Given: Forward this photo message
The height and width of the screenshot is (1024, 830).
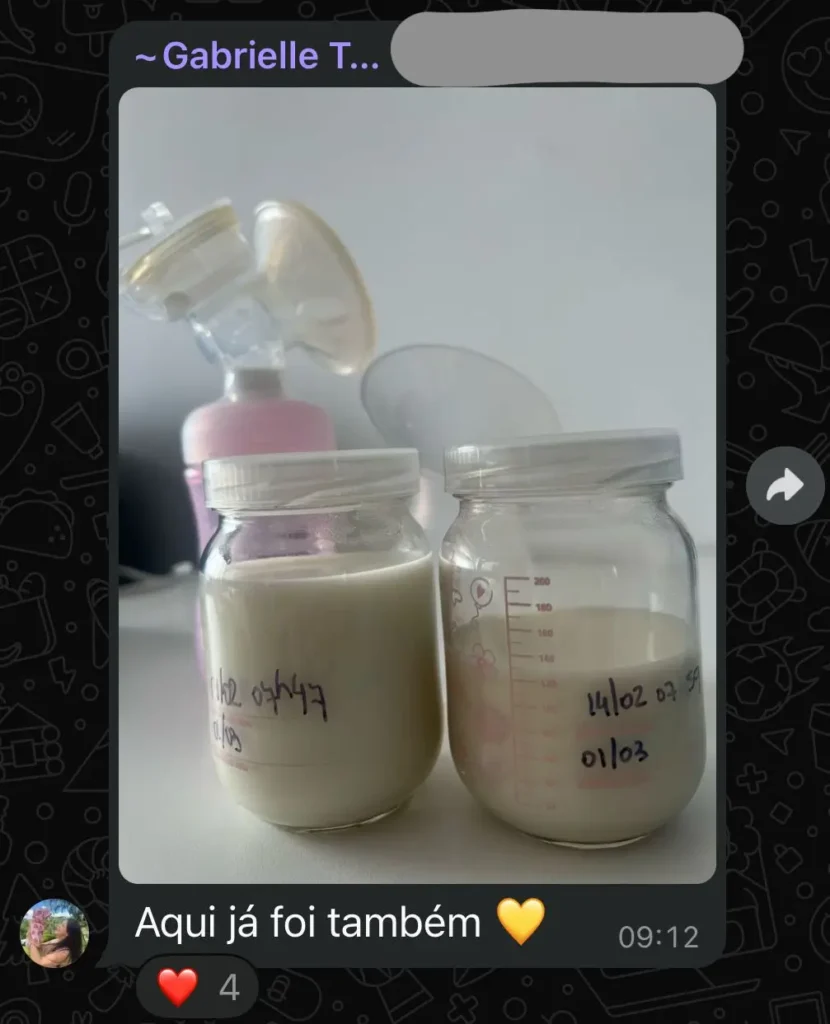Looking at the screenshot, I should click(784, 487).
